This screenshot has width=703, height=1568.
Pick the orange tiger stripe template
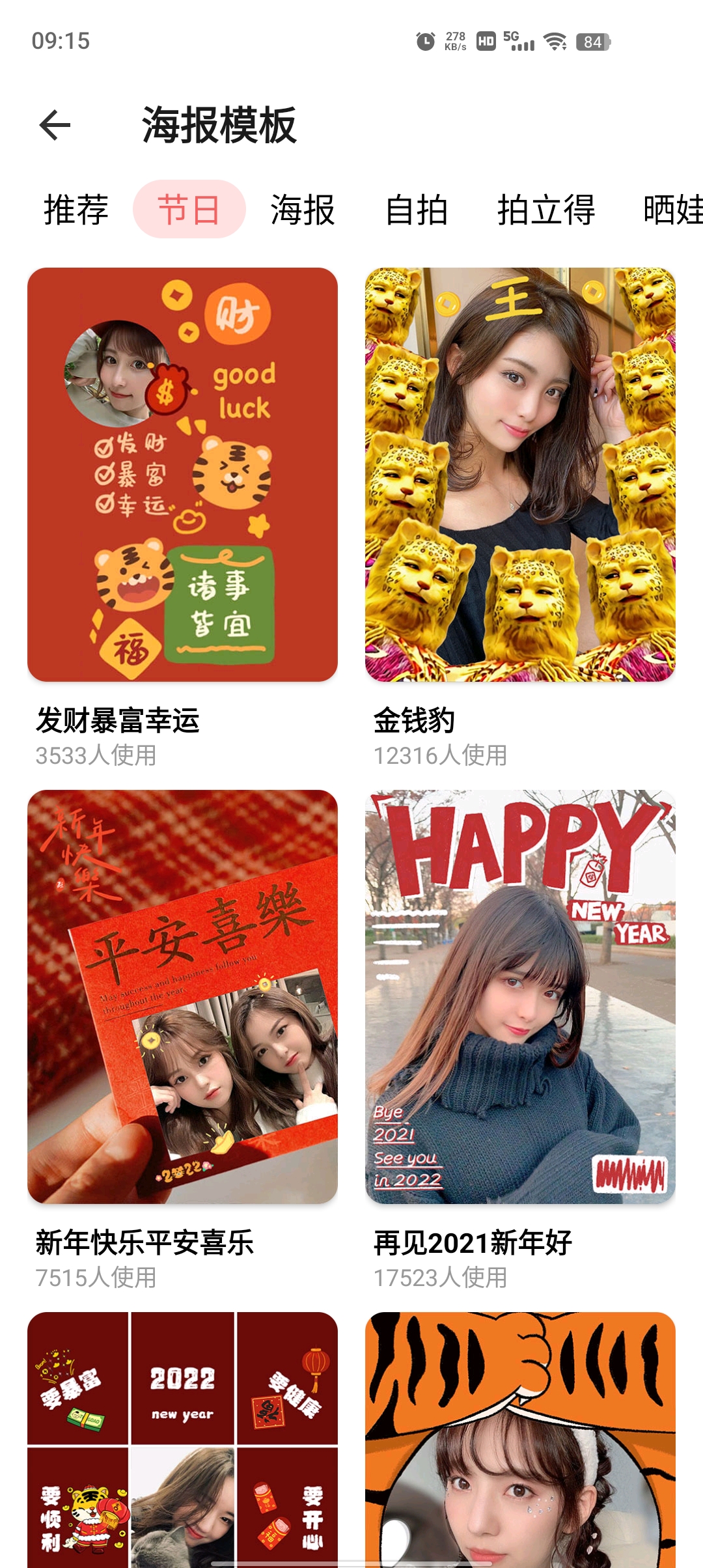point(520,1439)
